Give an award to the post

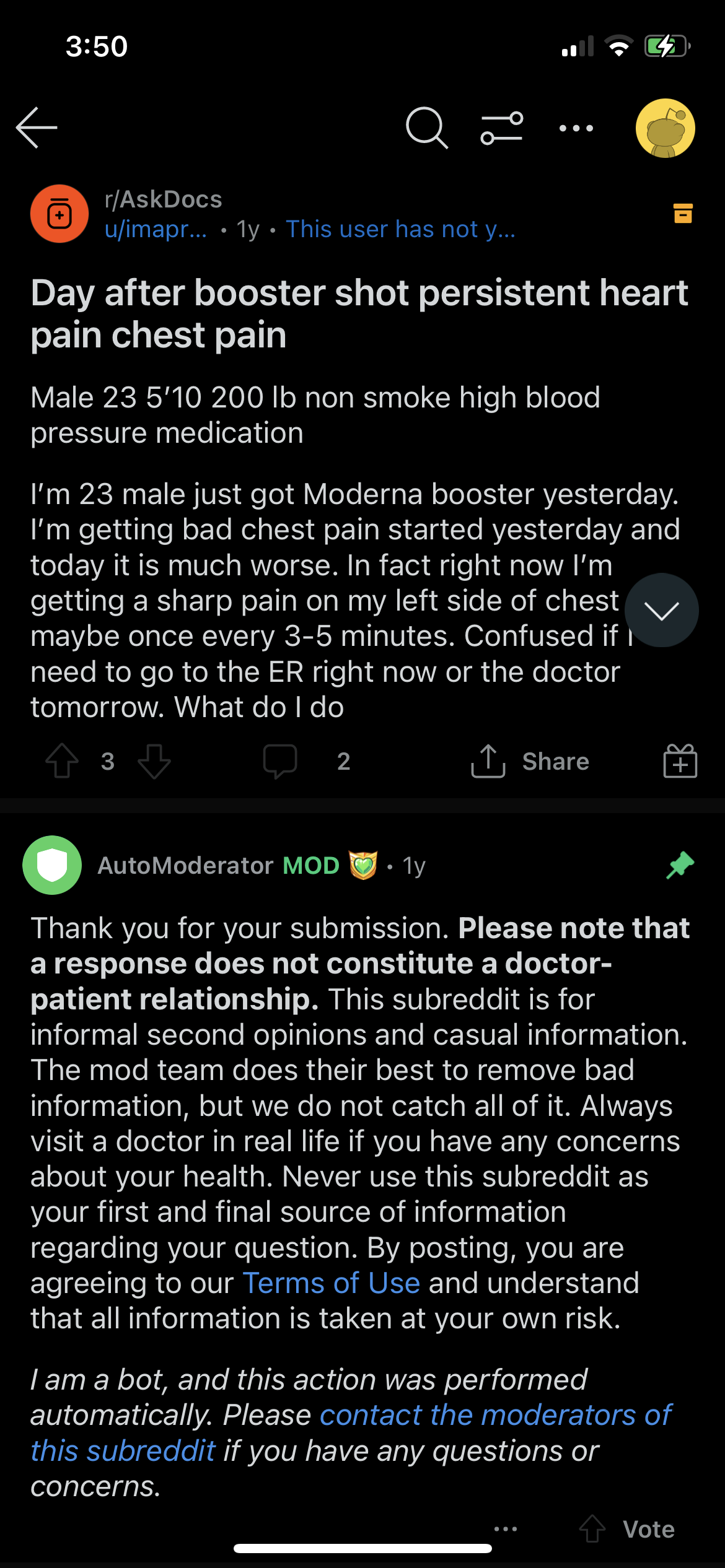(680, 760)
